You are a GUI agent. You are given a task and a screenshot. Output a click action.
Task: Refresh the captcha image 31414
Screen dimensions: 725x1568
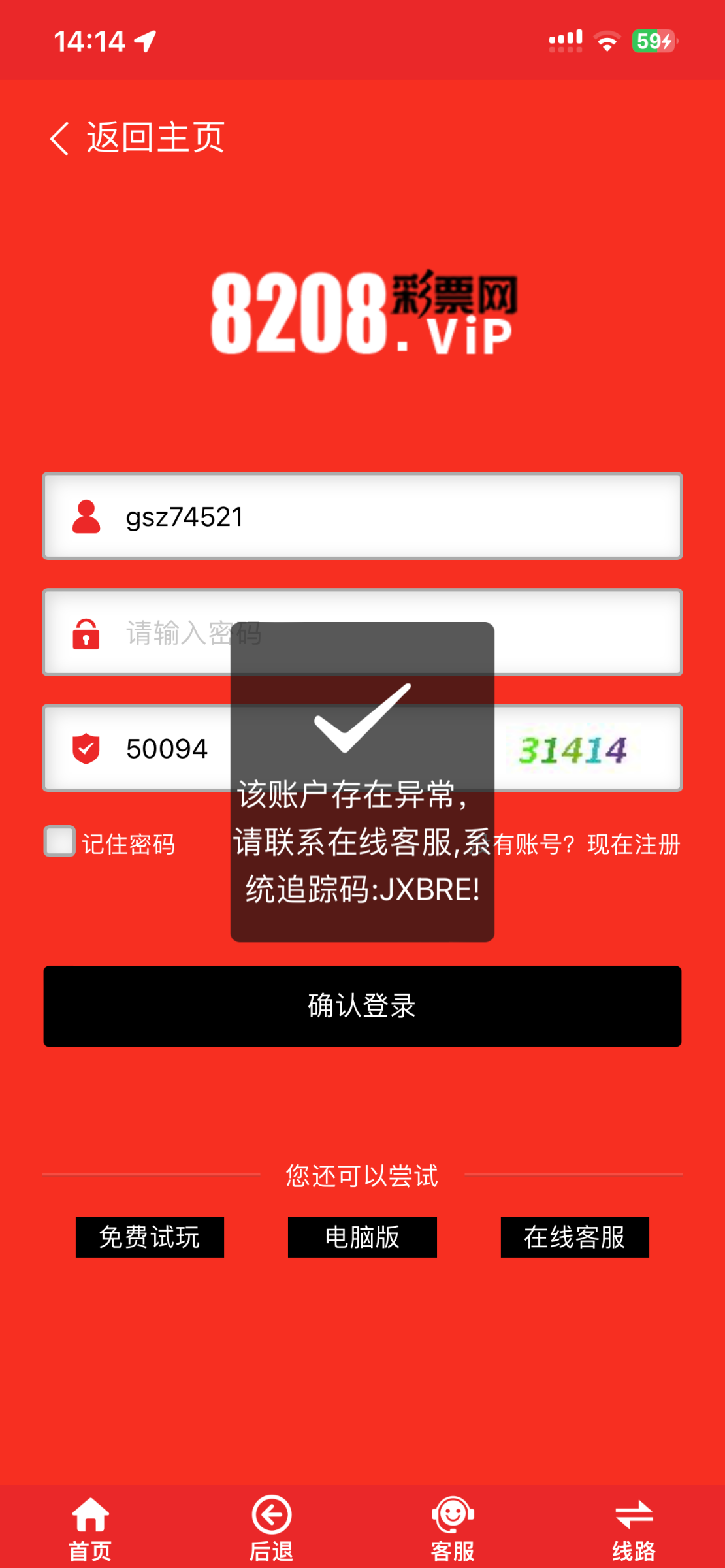[573, 749]
